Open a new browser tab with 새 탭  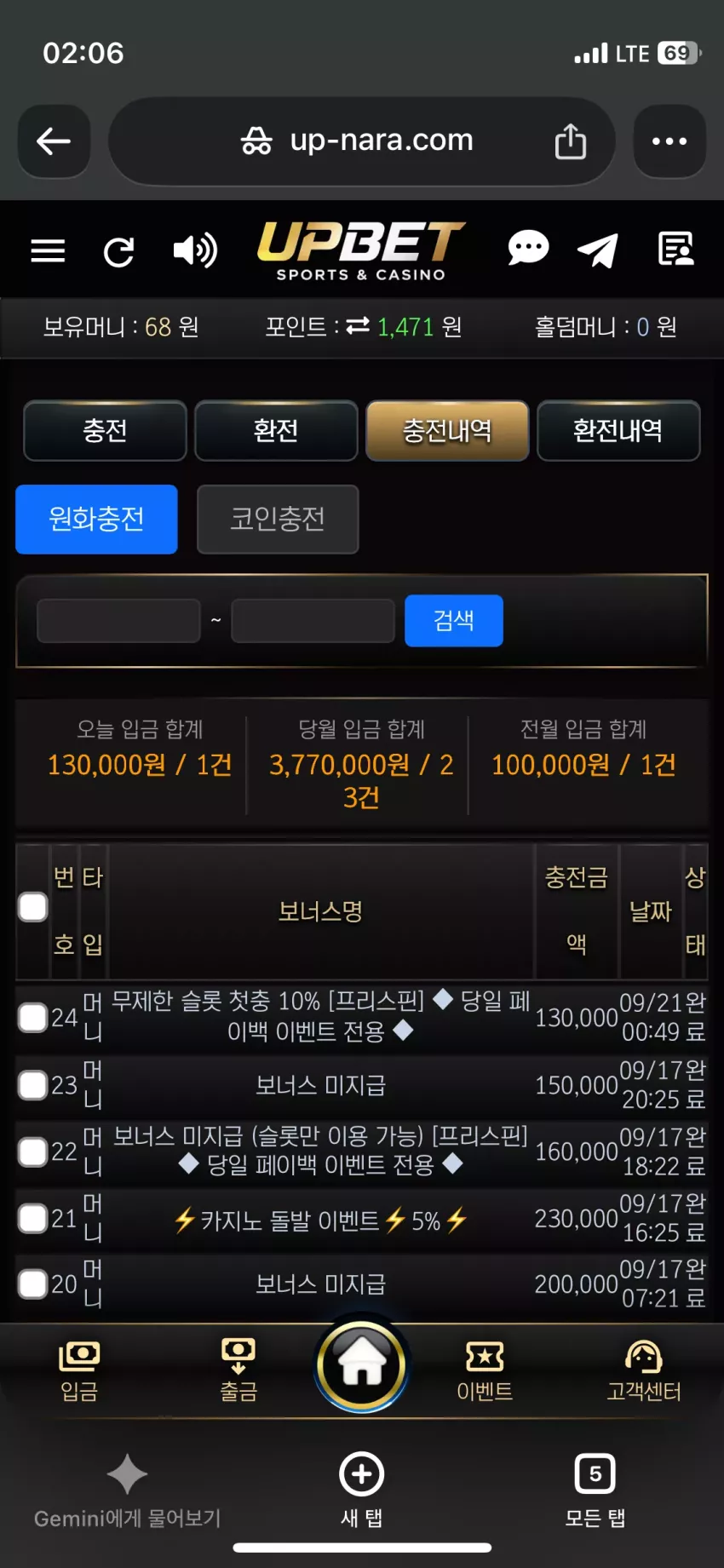362,1490
